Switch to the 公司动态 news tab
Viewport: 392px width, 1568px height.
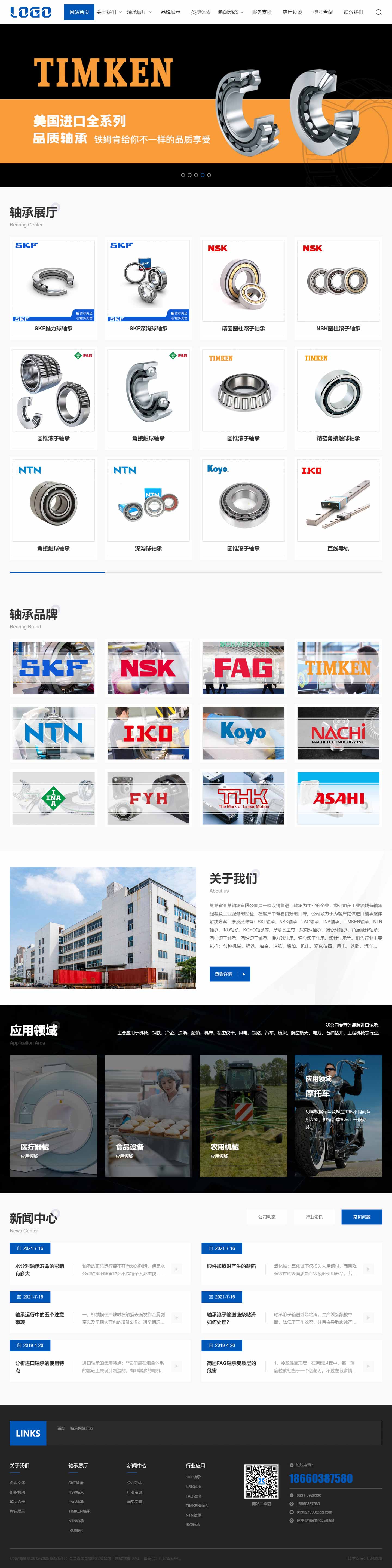coord(267,1217)
